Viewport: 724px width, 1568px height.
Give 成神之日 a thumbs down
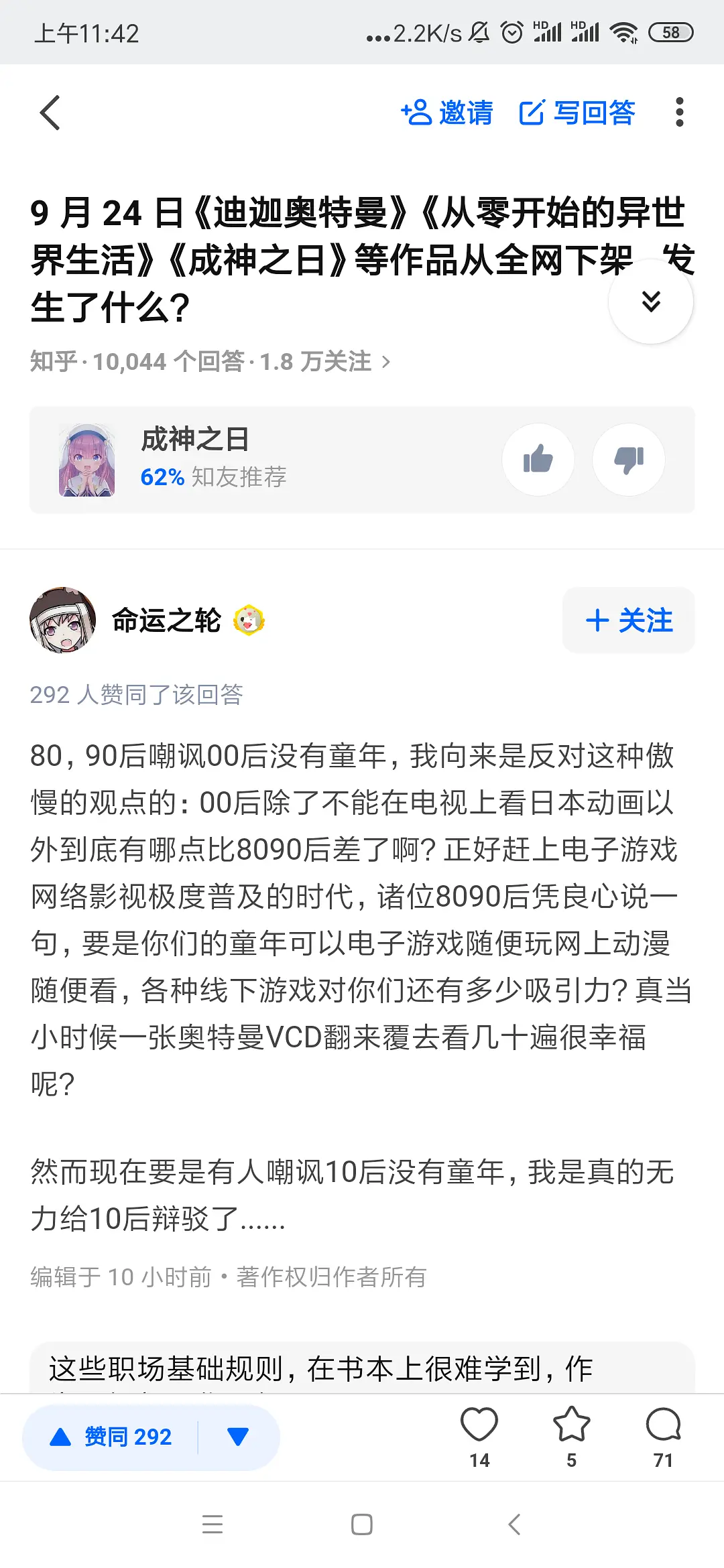coord(628,460)
